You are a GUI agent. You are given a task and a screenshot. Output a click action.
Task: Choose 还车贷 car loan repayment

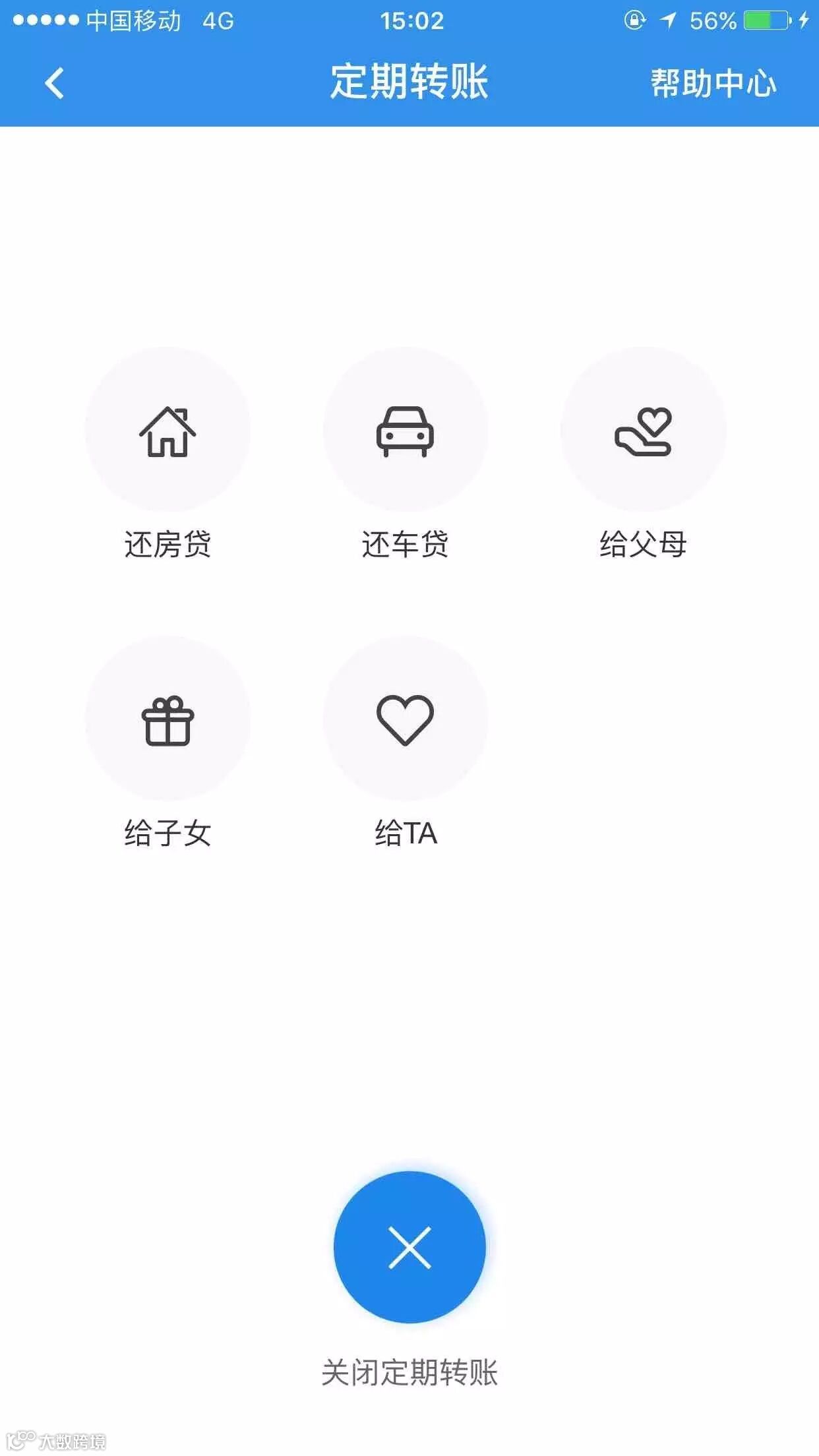click(405, 431)
